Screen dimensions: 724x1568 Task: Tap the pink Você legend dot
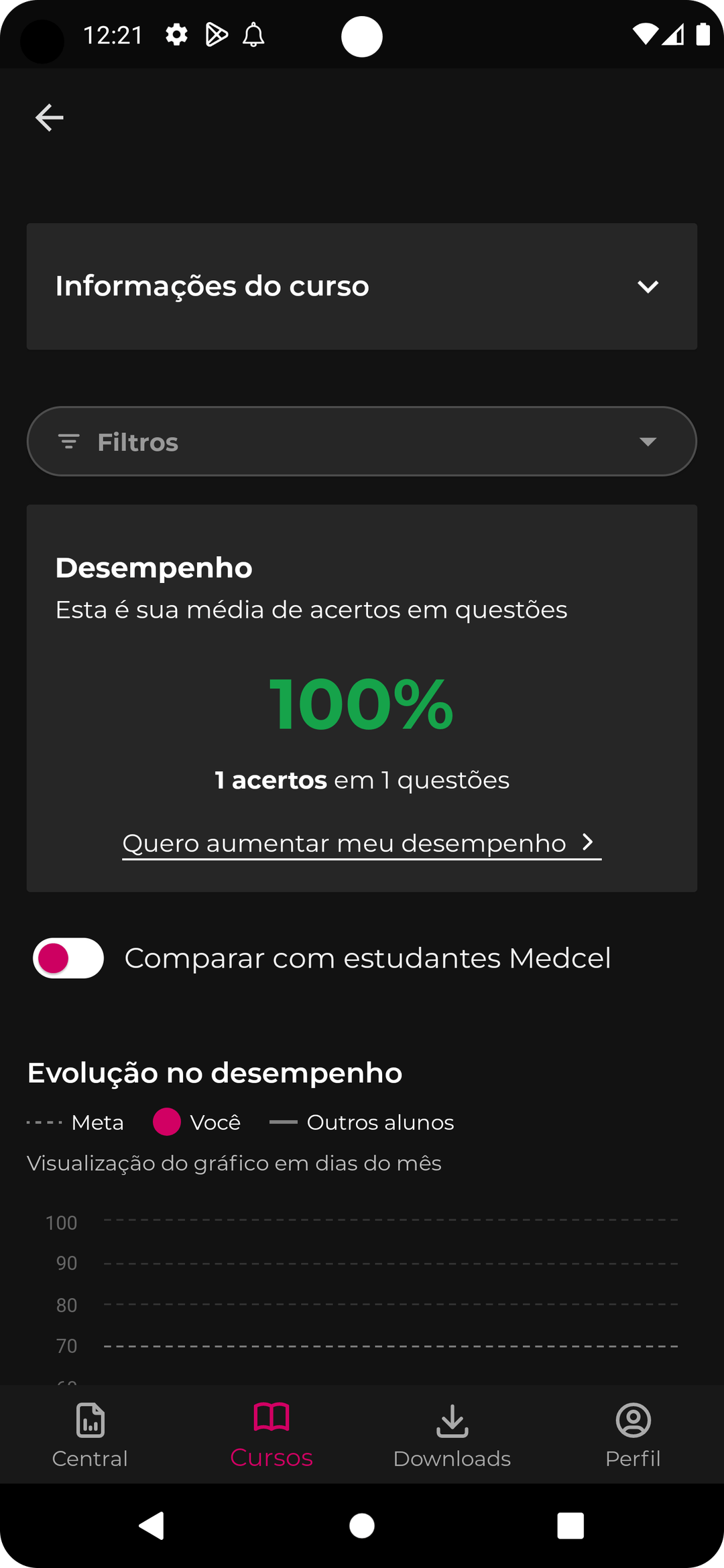coord(166,1122)
